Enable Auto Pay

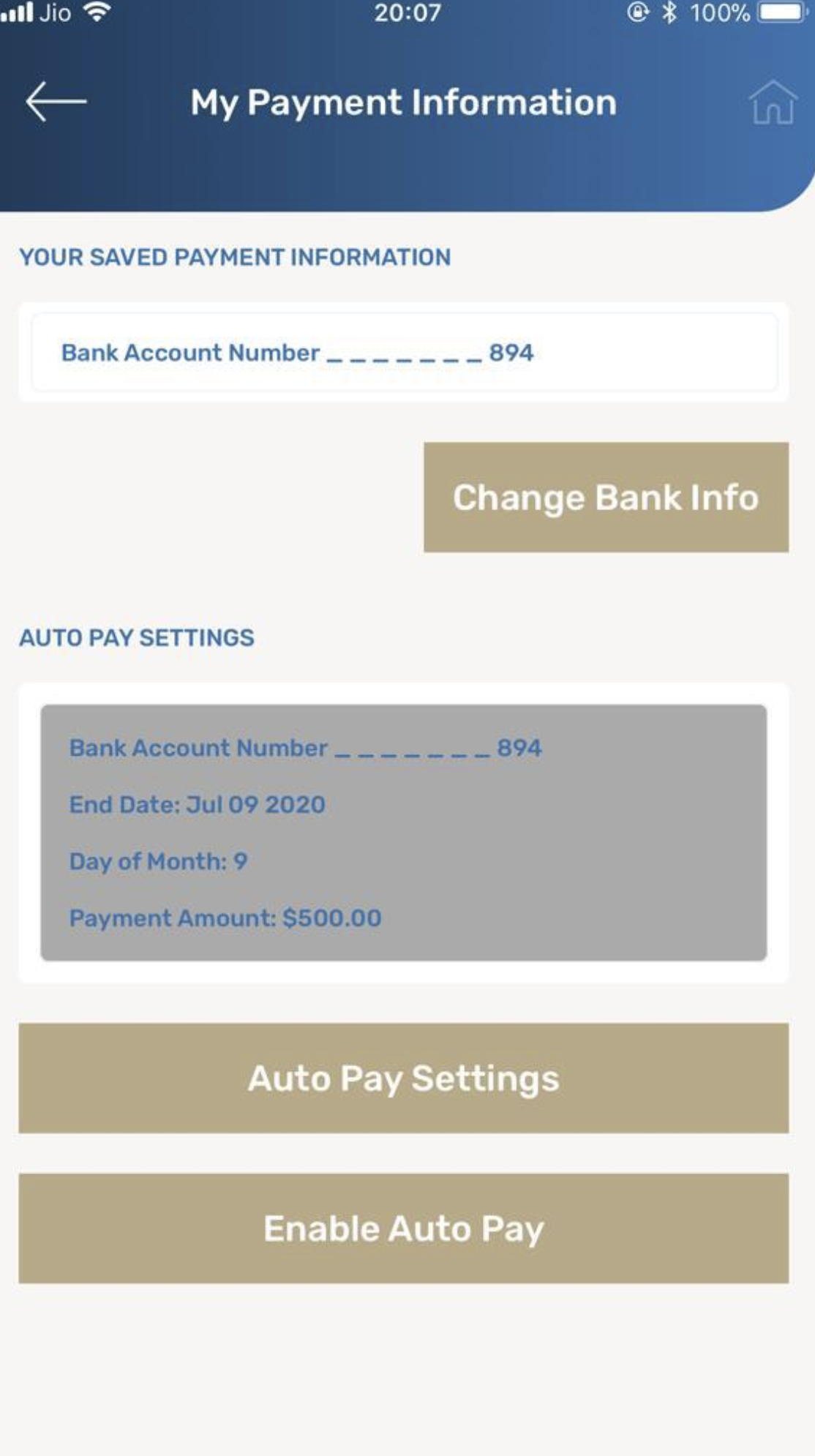click(404, 1228)
